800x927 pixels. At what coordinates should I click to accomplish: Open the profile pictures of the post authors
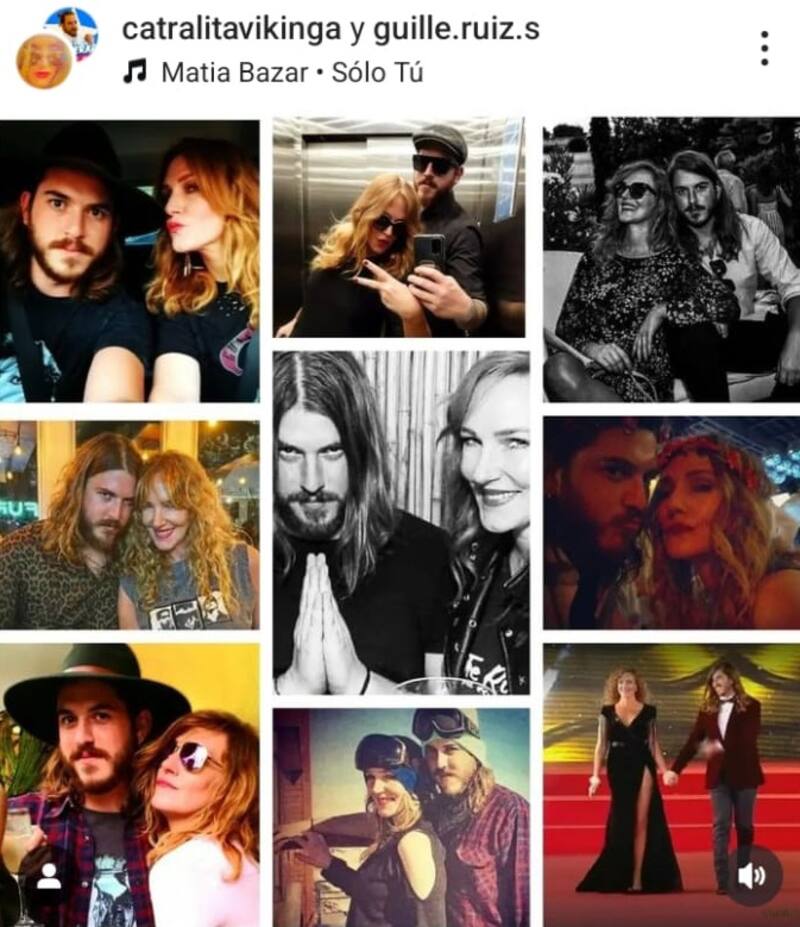coord(57,47)
